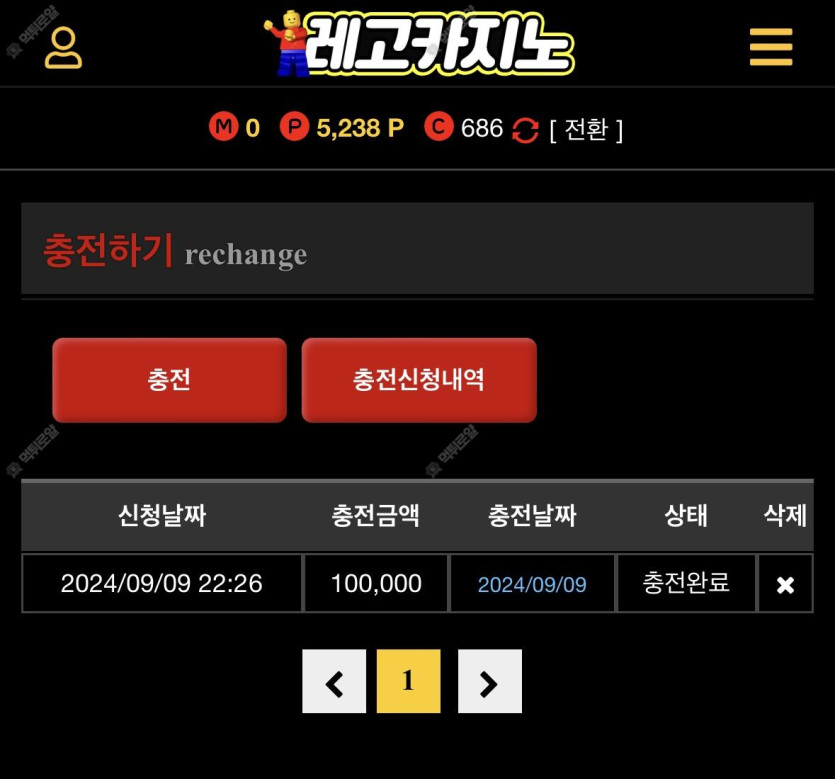Tap the red 충전 button
The width and height of the screenshot is (835, 779).
[x=169, y=380]
